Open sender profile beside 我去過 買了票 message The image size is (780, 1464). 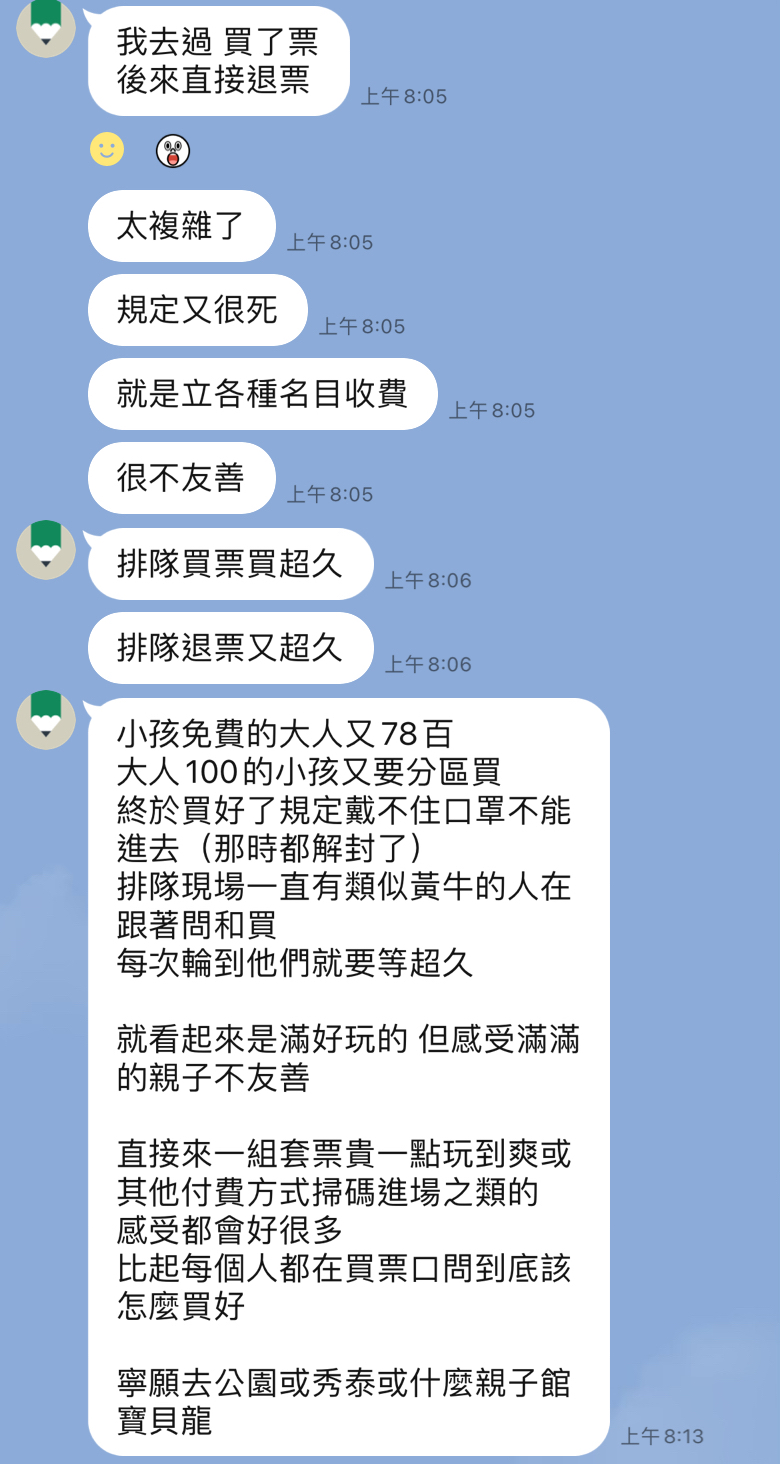[46, 27]
